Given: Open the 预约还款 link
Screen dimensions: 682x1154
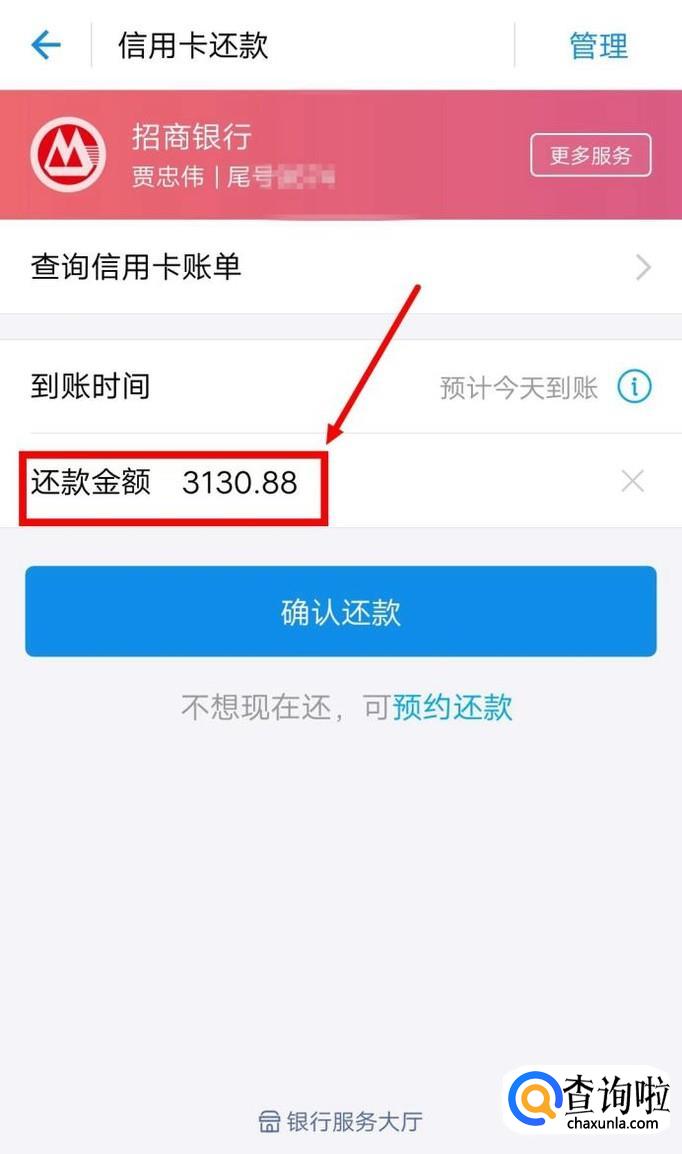Looking at the screenshot, I should pyautogui.click(x=452, y=707).
